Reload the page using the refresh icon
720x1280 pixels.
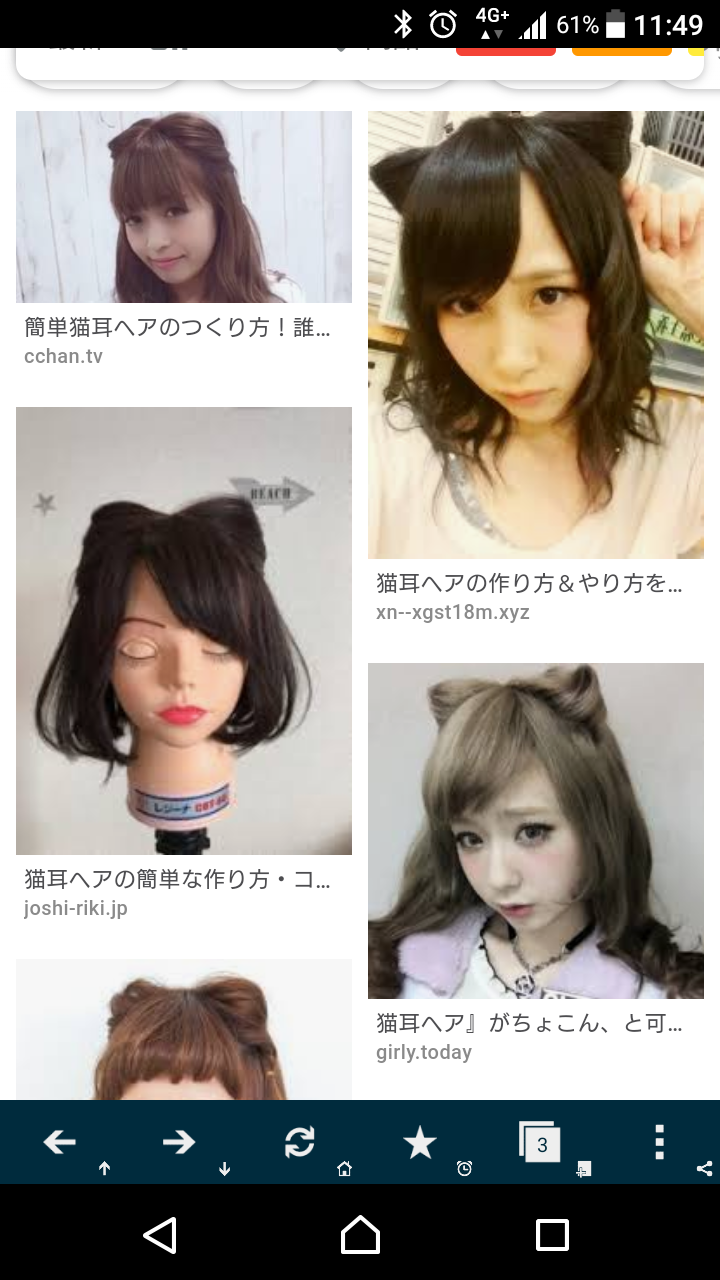[x=299, y=1141]
